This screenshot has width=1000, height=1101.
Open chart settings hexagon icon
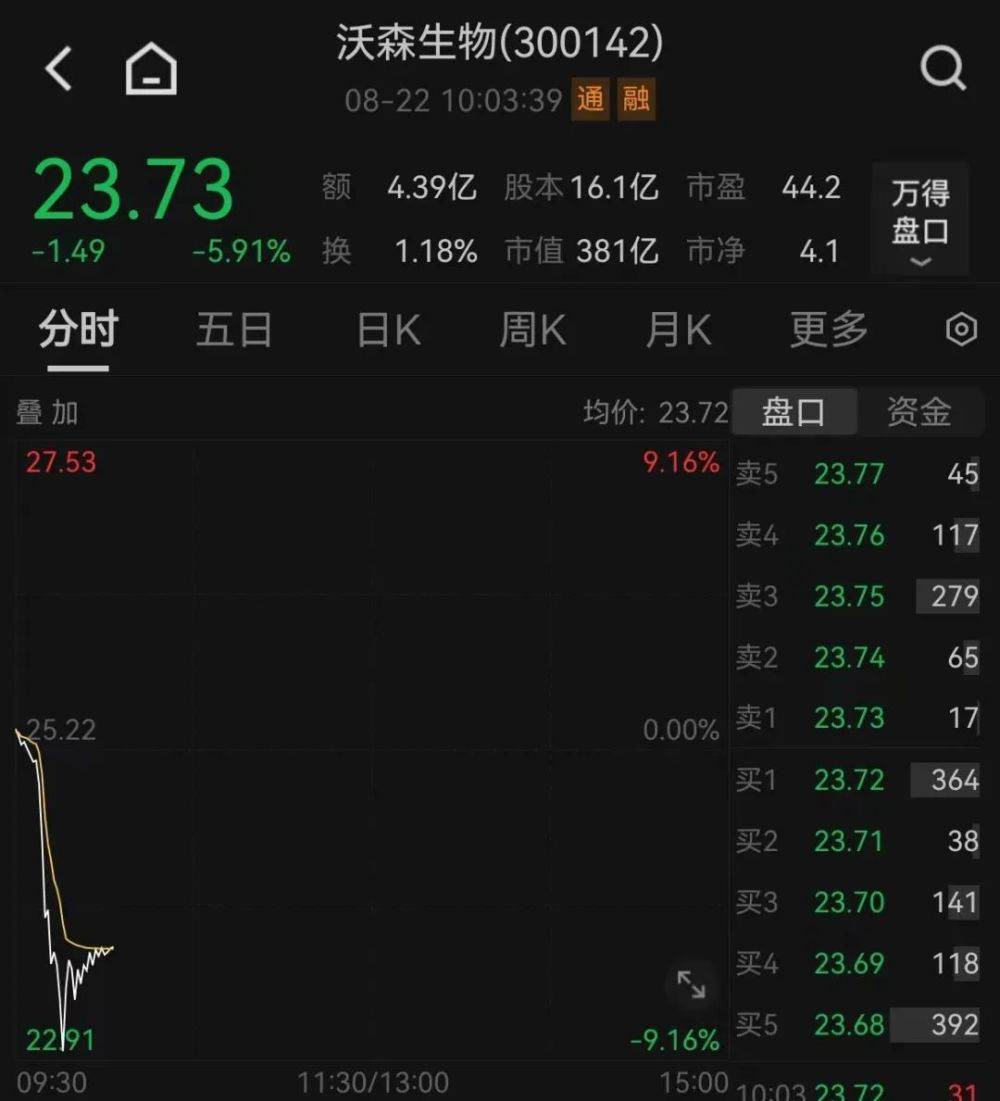coord(961,330)
